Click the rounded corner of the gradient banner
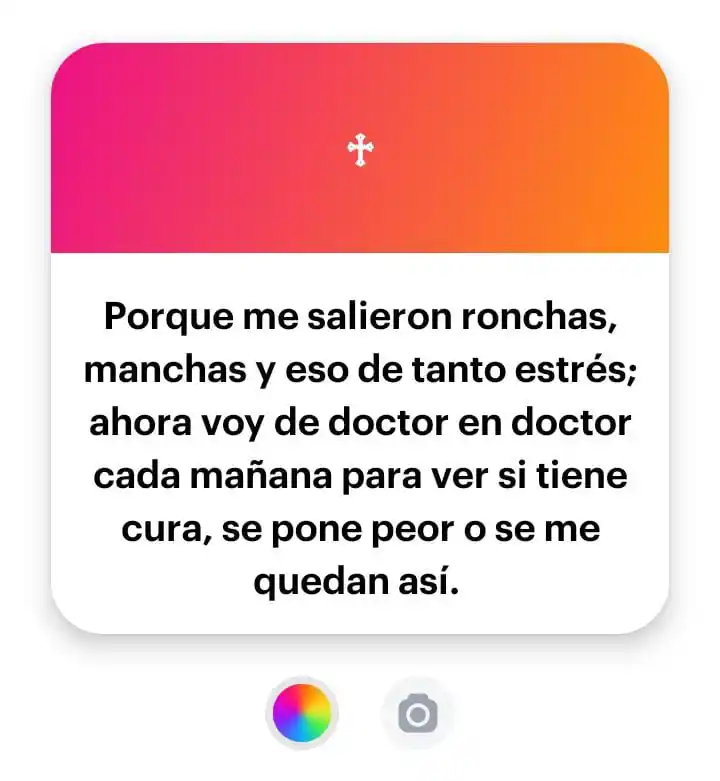 tap(70, 62)
